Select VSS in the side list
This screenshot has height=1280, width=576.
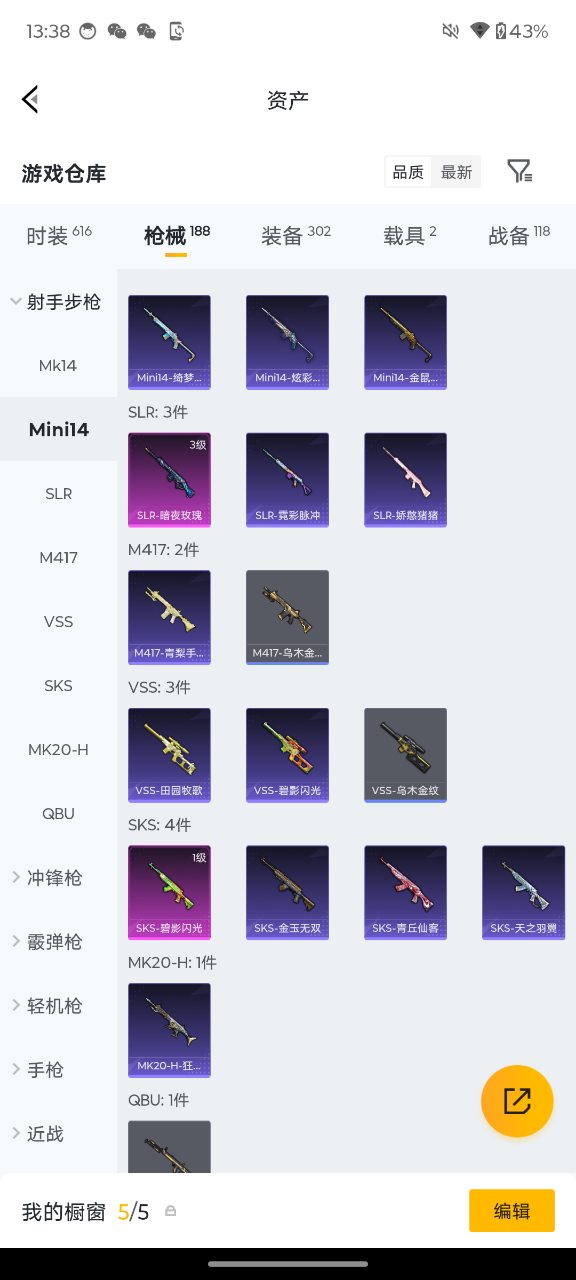(x=58, y=621)
